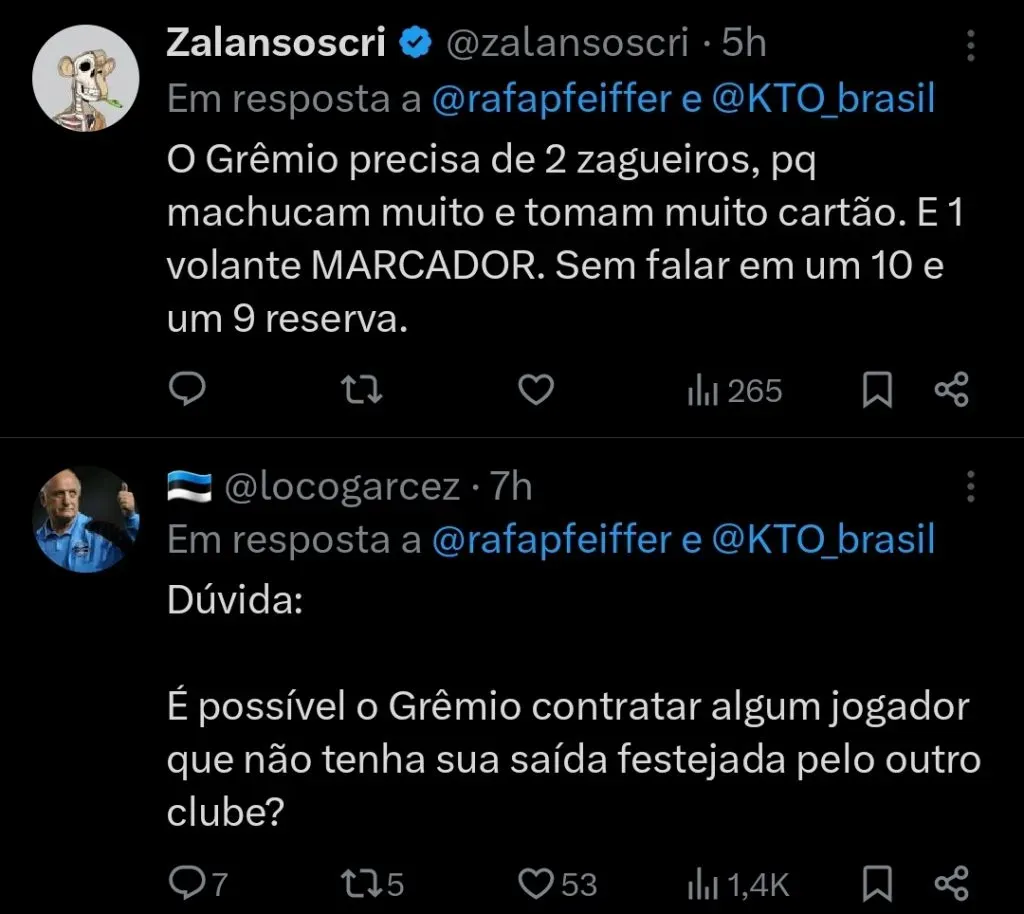The image size is (1024, 914).
Task: Open @KTO_brasil mention in @locogarcez's tweet
Action: (823, 540)
